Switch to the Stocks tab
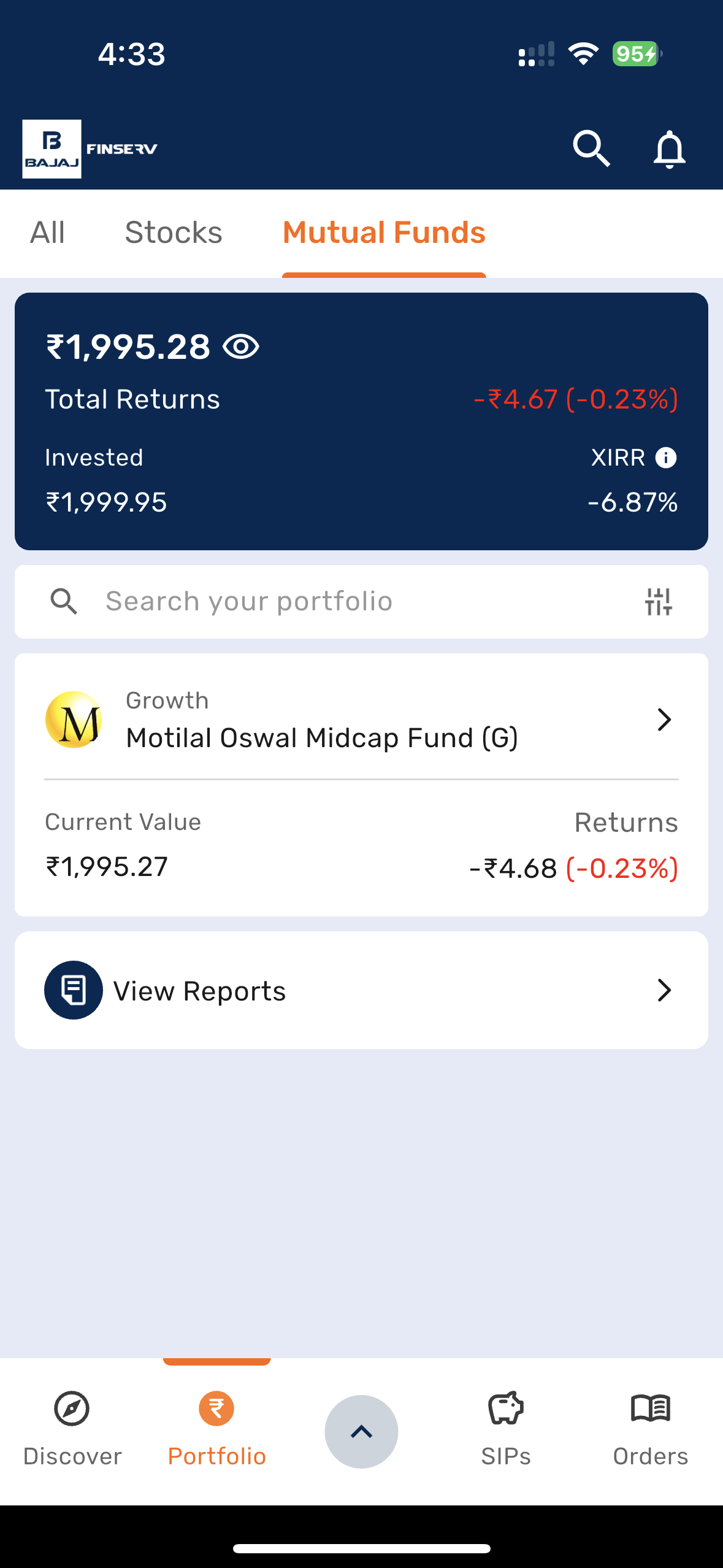The image size is (723, 1568). point(174,233)
